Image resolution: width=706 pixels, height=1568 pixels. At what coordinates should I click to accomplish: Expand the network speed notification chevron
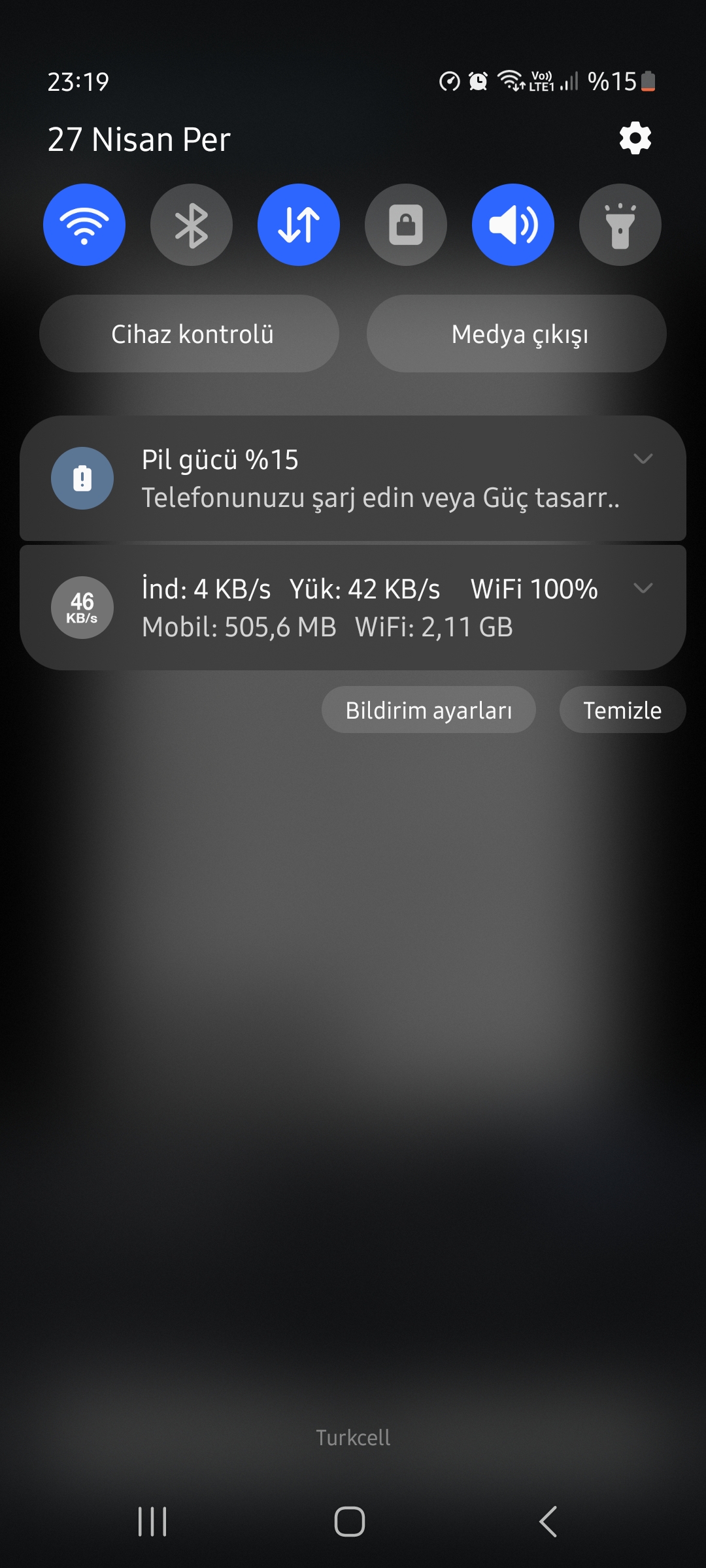643,588
